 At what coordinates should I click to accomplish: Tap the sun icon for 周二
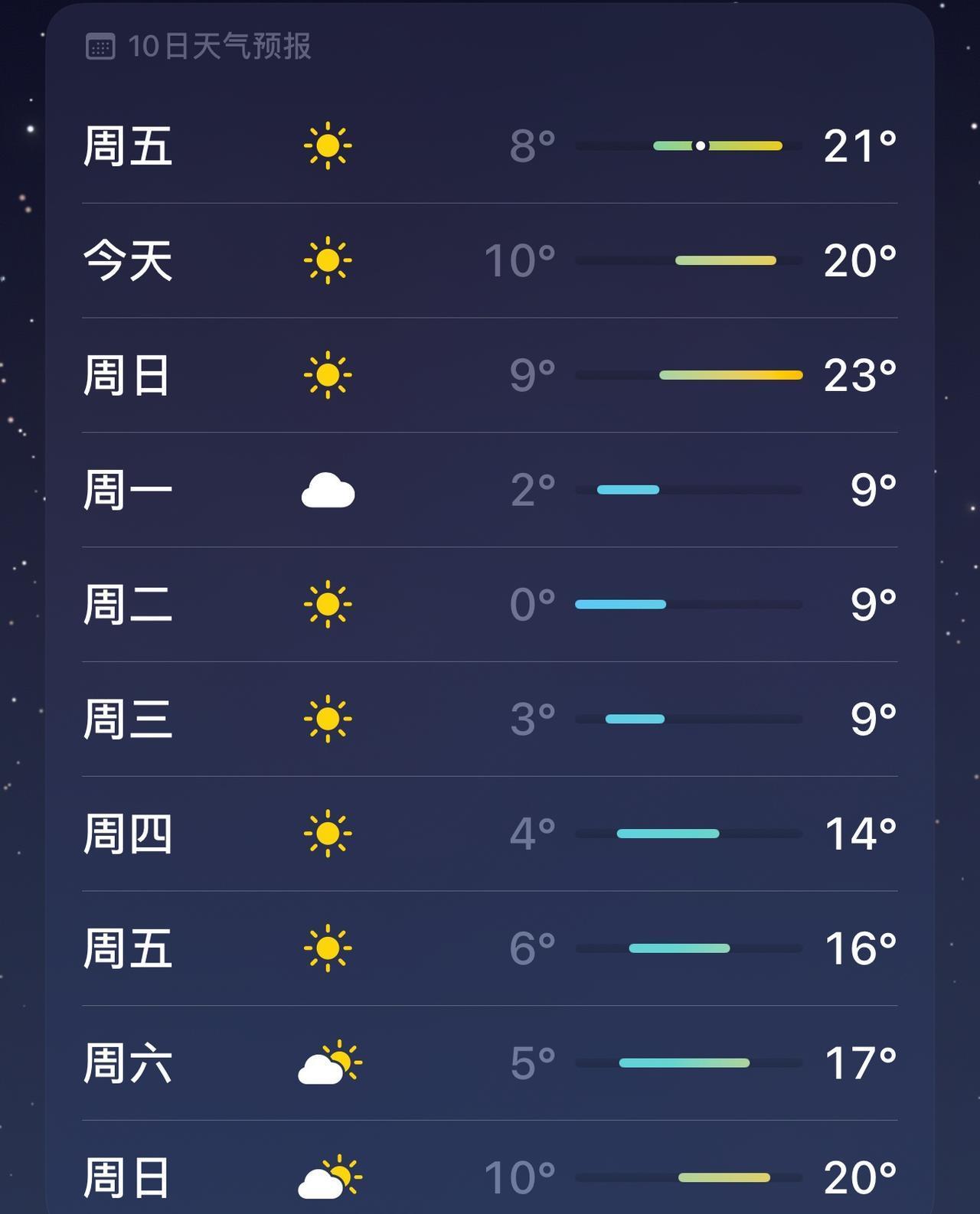329,605
